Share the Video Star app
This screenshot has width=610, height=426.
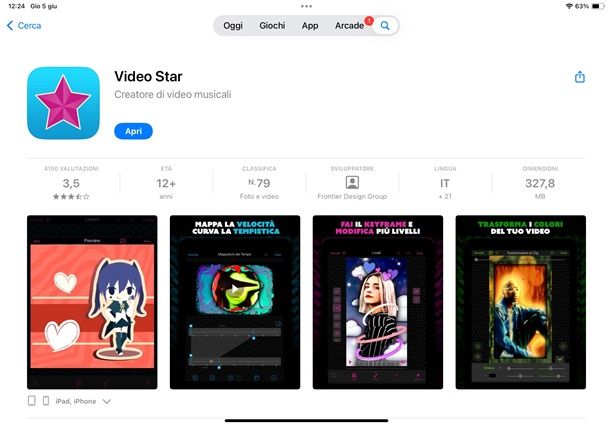(579, 77)
